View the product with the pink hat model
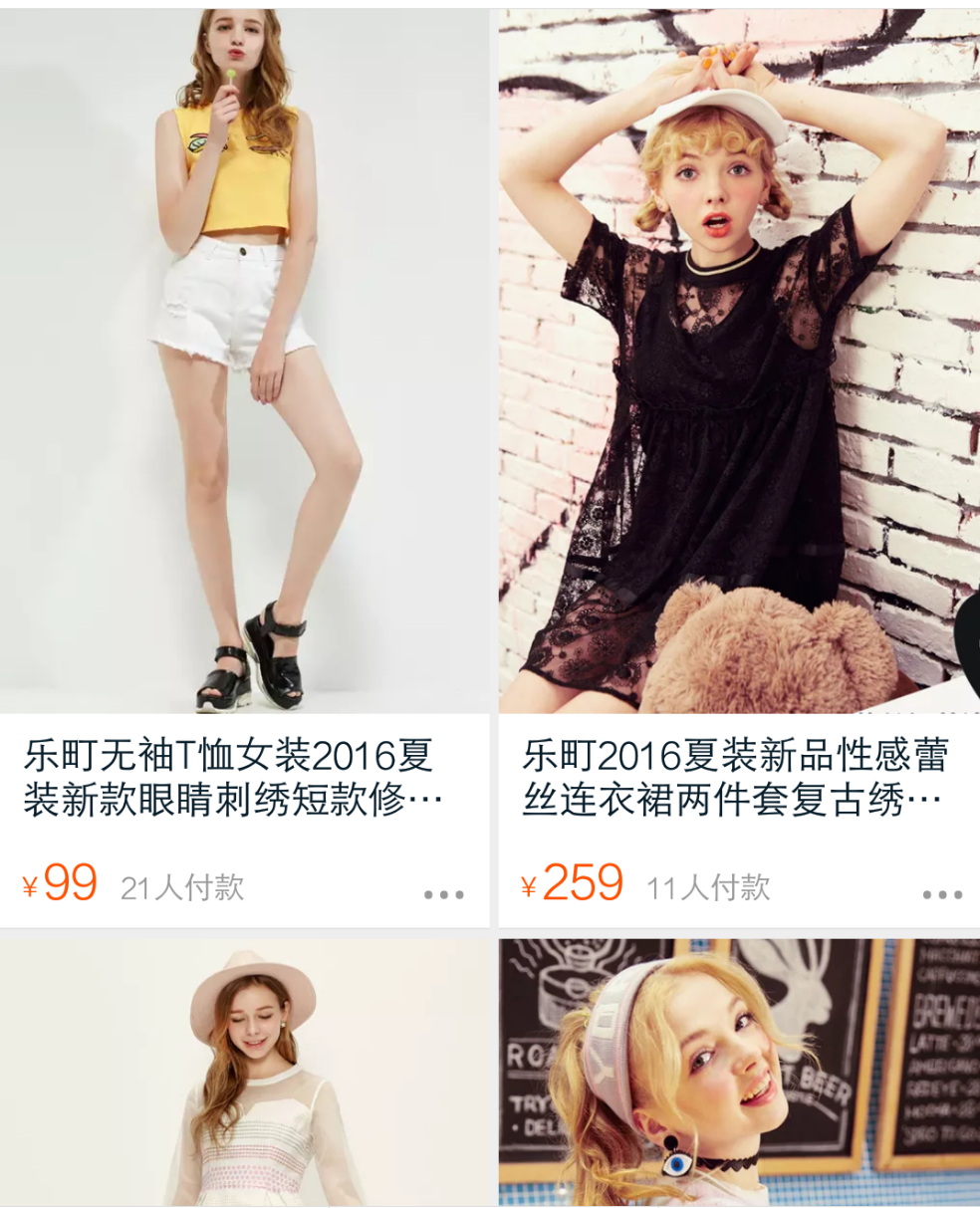The height and width of the screenshot is (1208, 980). [x=244, y=1076]
